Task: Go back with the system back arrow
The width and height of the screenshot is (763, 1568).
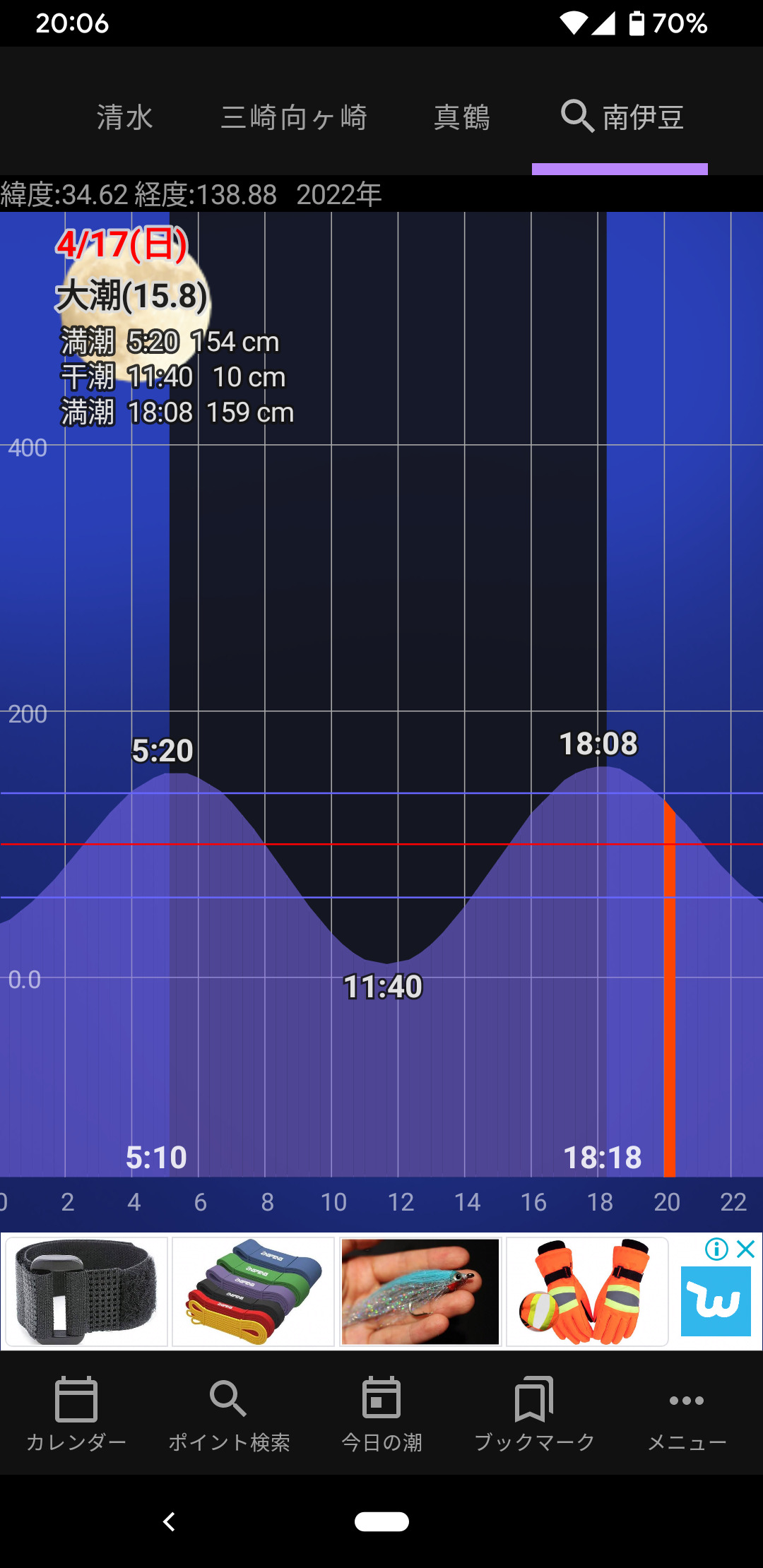Action: click(x=169, y=1521)
